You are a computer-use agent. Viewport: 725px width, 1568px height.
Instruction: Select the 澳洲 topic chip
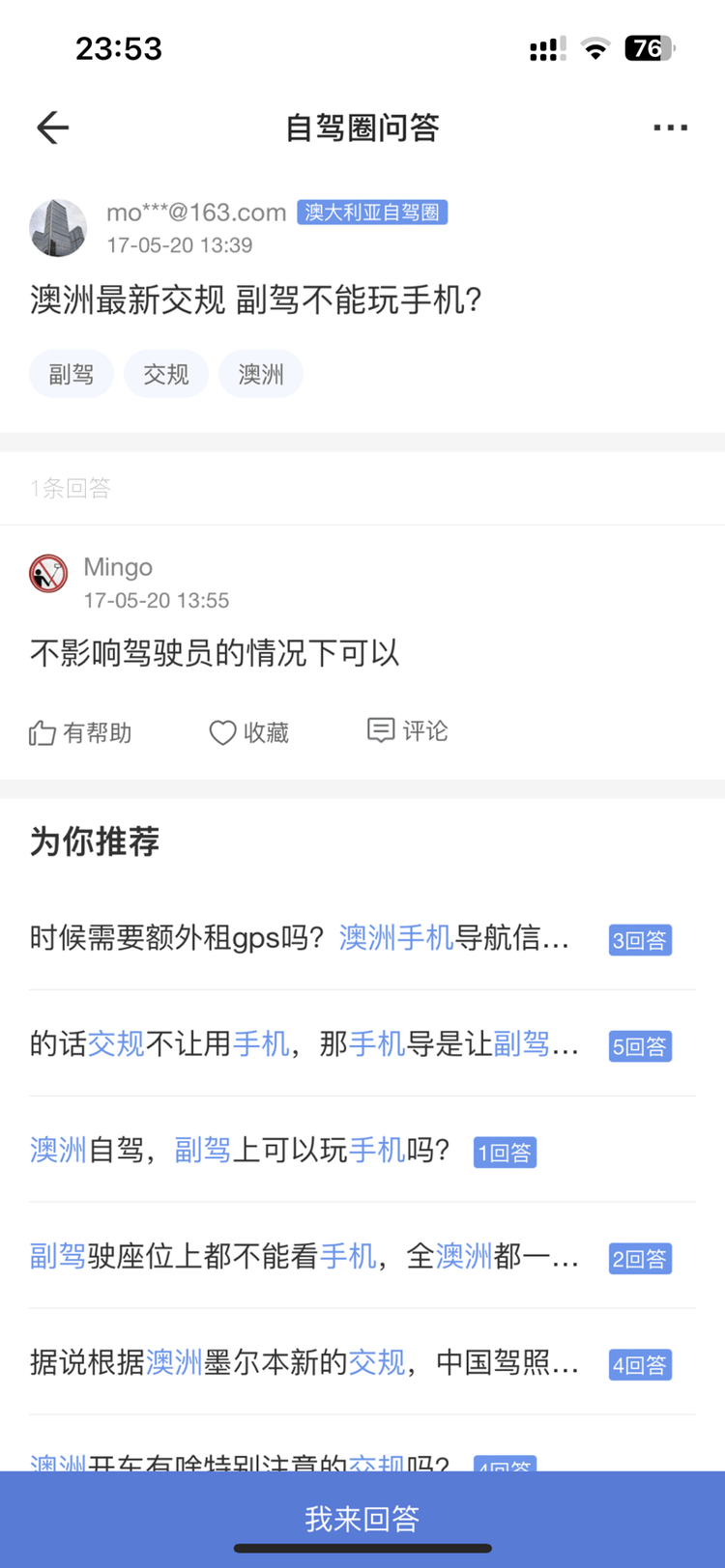pyautogui.click(x=261, y=374)
